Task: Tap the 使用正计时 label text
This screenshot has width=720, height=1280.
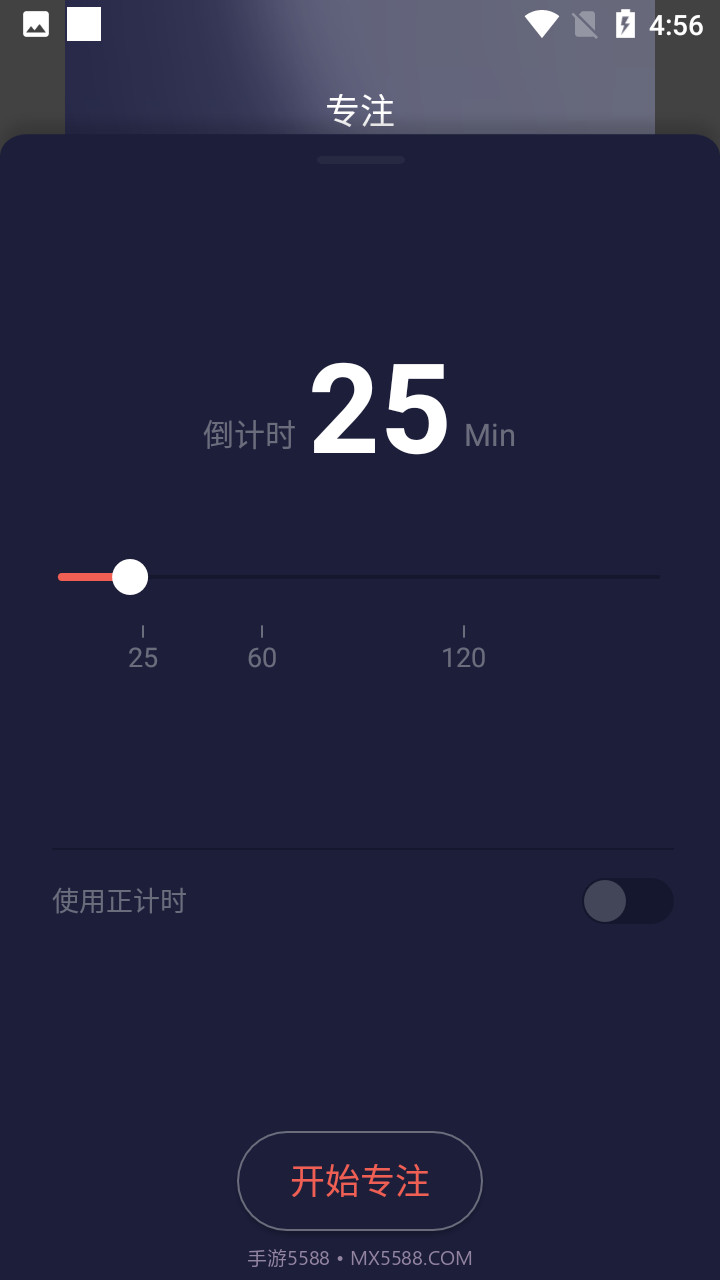Action: point(118,901)
